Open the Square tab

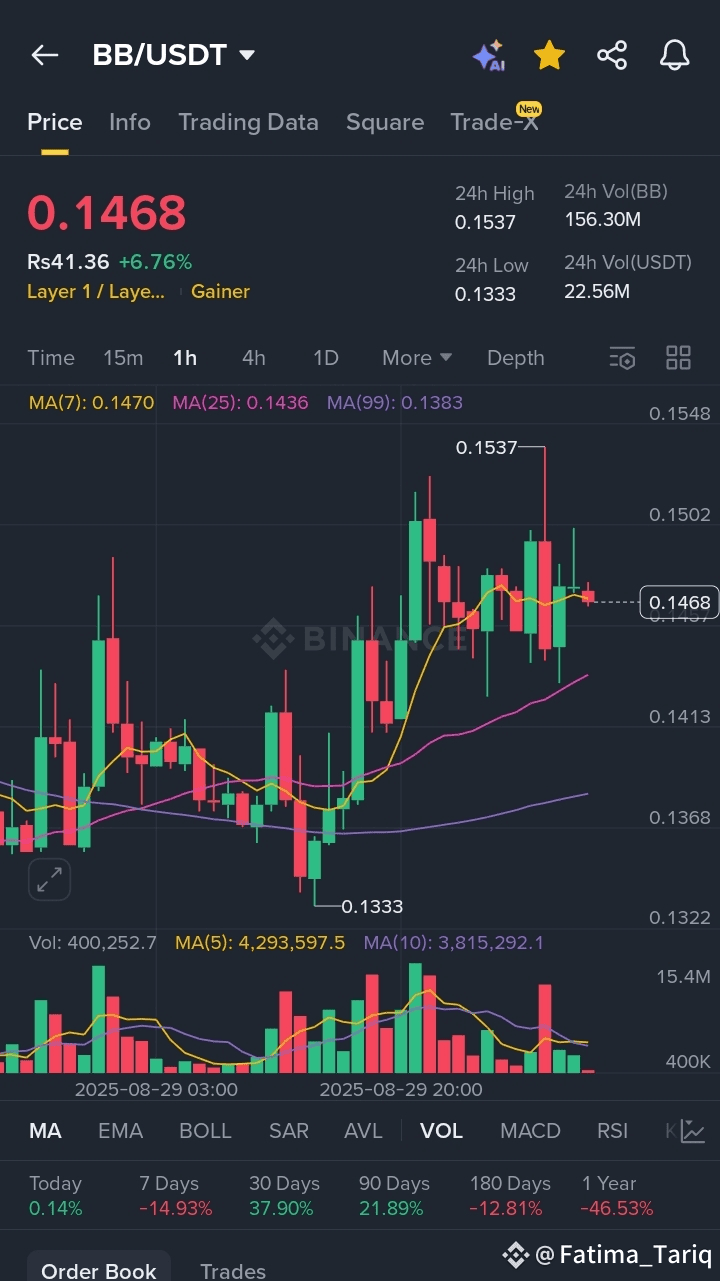click(385, 122)
